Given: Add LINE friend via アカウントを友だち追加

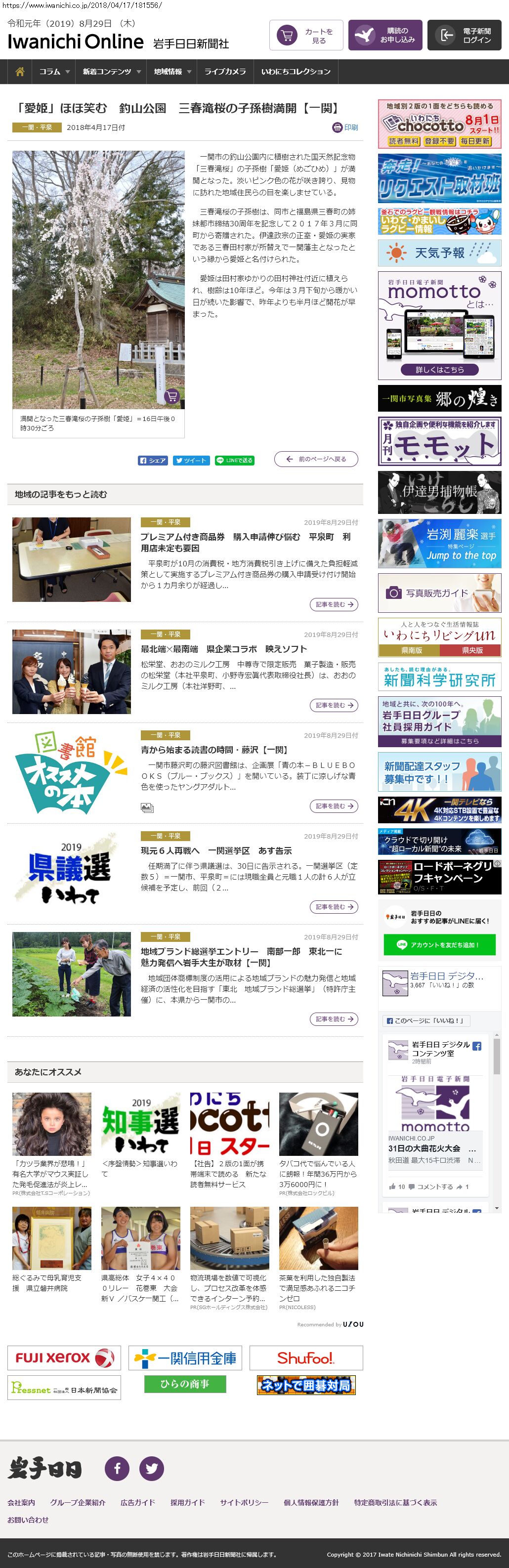Looking at the screenshot, I should [x=439, y=945].
